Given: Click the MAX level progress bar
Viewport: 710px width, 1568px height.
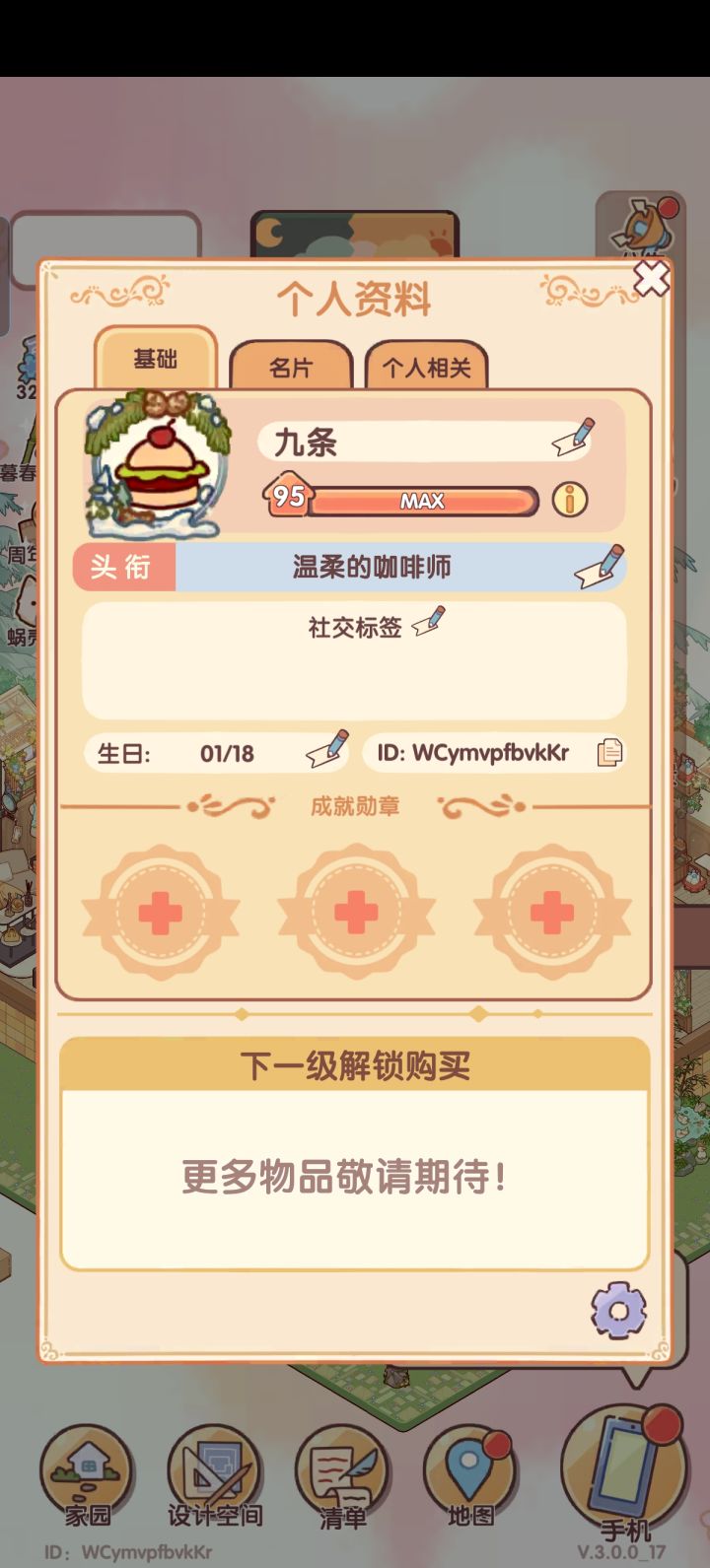Looking at the screenshot, I should [x=422, y=501].
